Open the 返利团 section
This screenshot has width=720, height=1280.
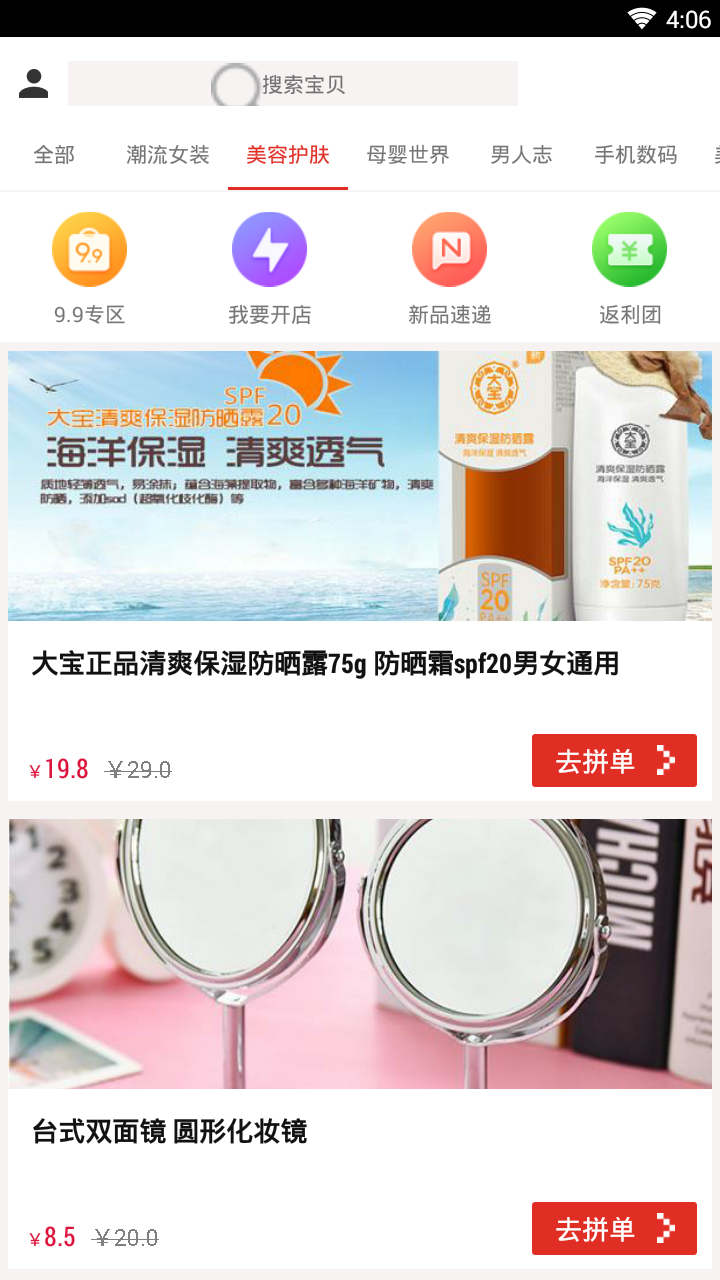click(629, 268)
